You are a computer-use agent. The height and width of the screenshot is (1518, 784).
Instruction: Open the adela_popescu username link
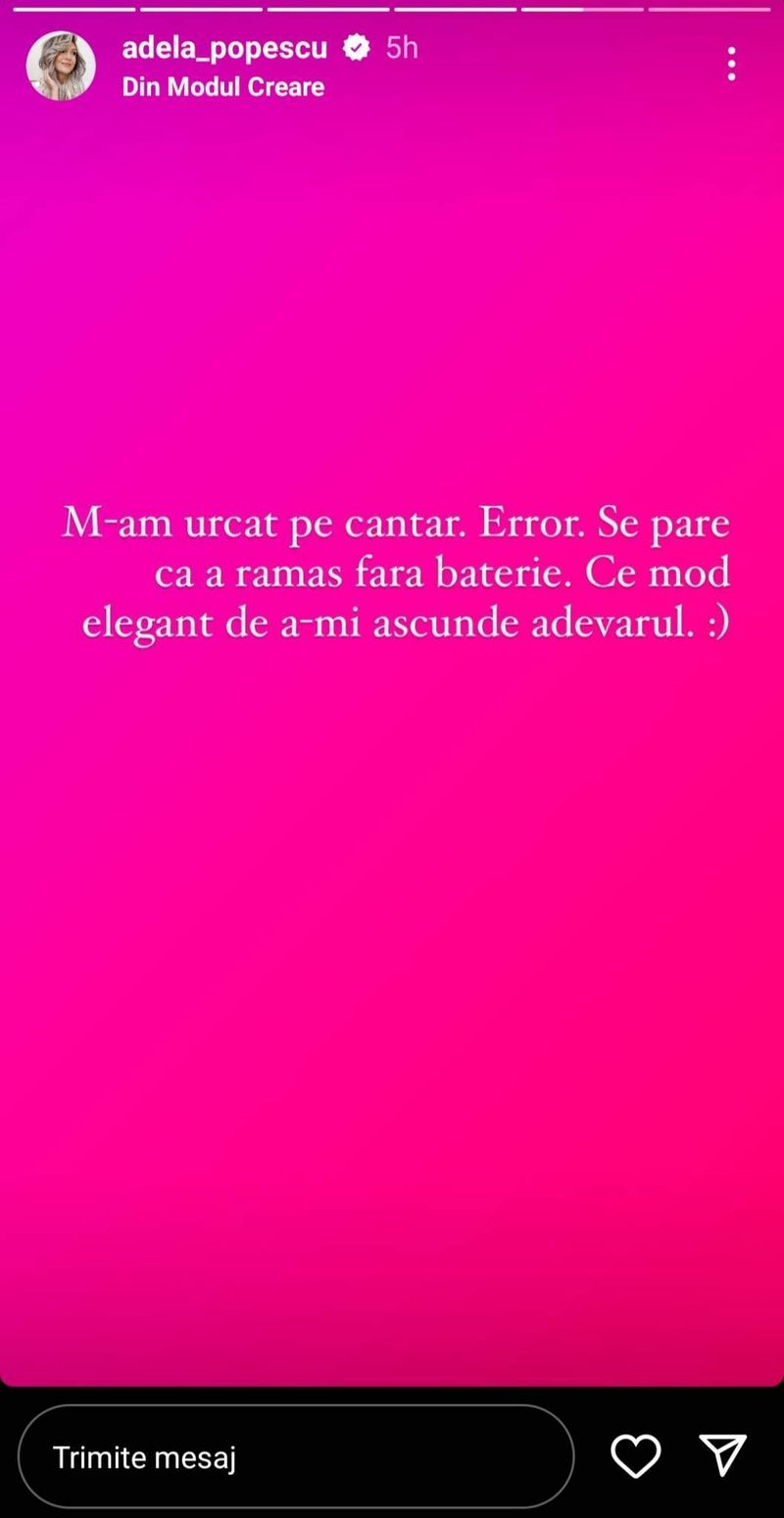click(223, 47)
